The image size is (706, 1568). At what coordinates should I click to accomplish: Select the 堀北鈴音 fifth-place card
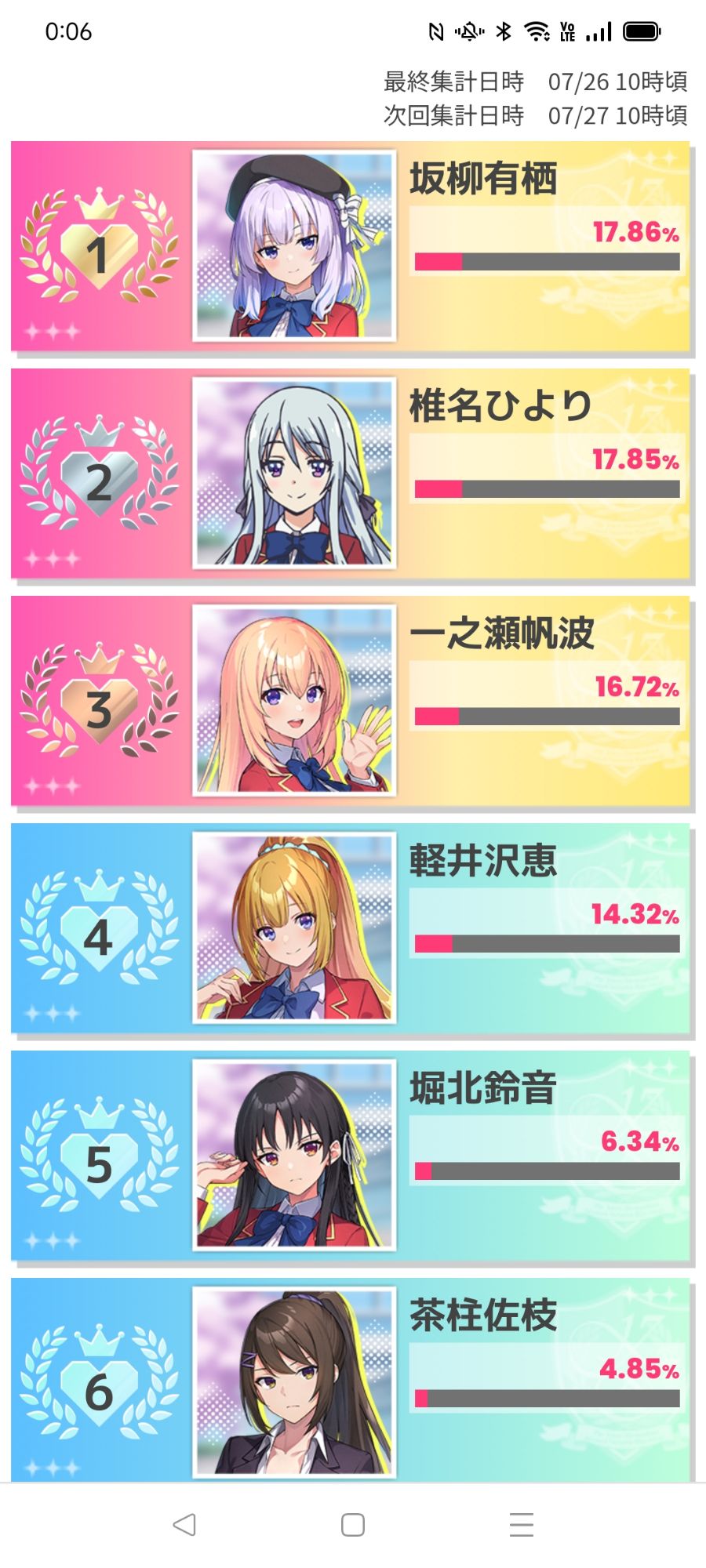tap(350, 1156)
